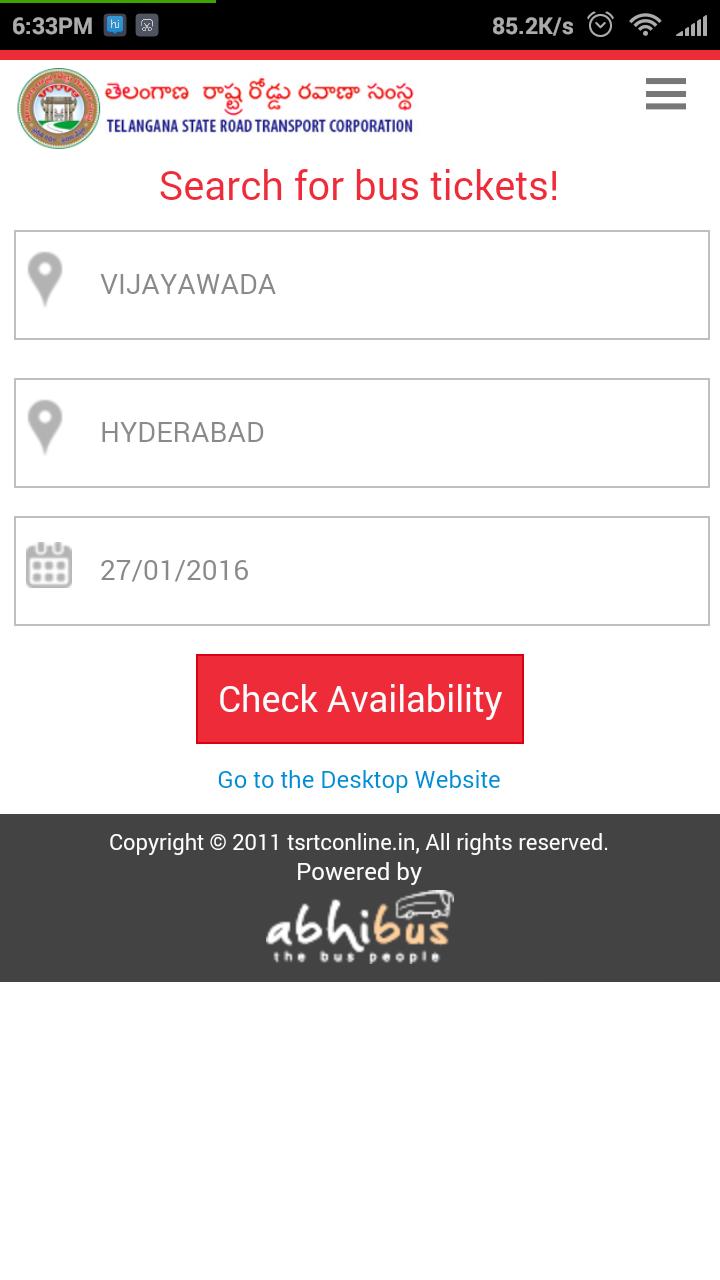Click the copyright tsrtconline.in footer text
This screenshot has width=720, height=1280.
[x=359, y=842]
